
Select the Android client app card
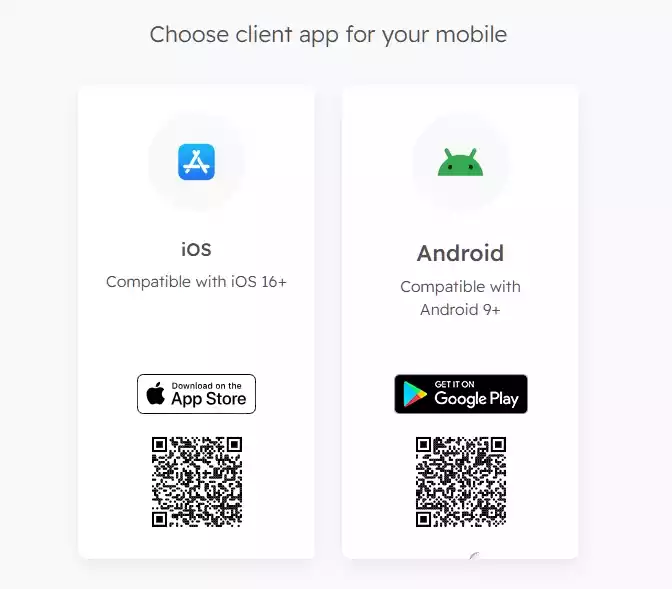460,253
